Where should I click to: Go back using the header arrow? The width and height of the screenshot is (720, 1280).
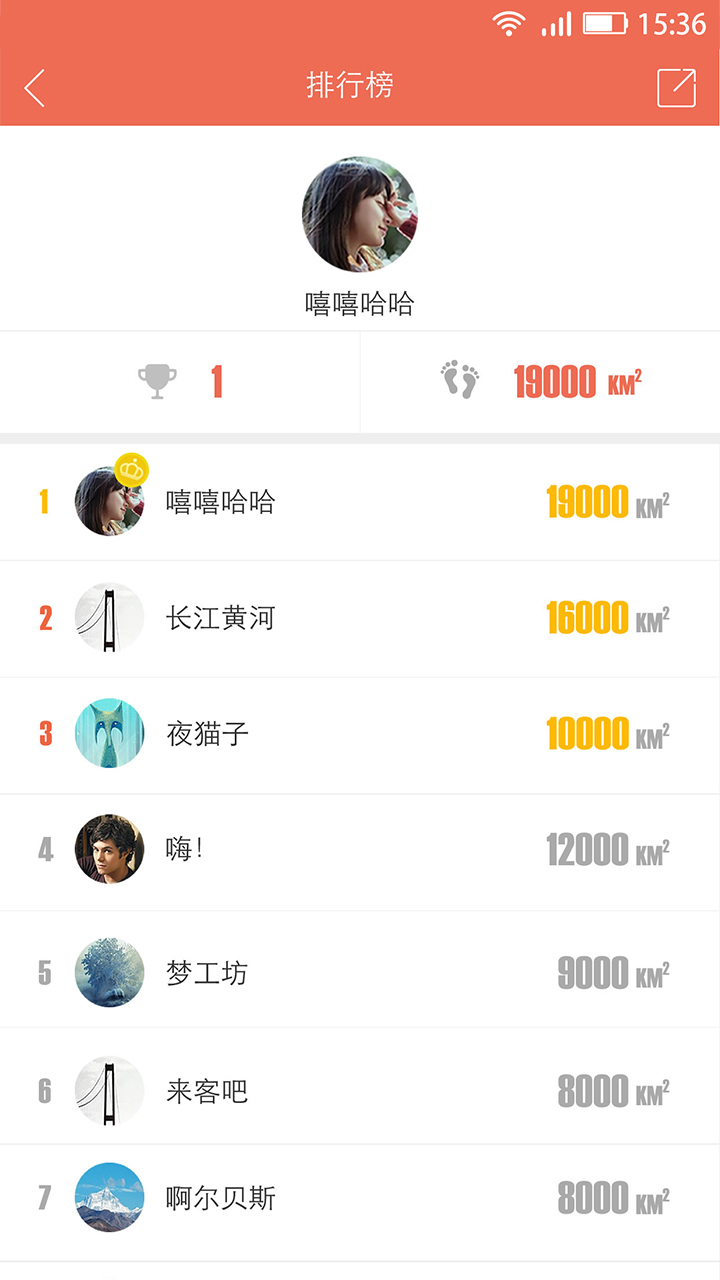pos(35,88)
